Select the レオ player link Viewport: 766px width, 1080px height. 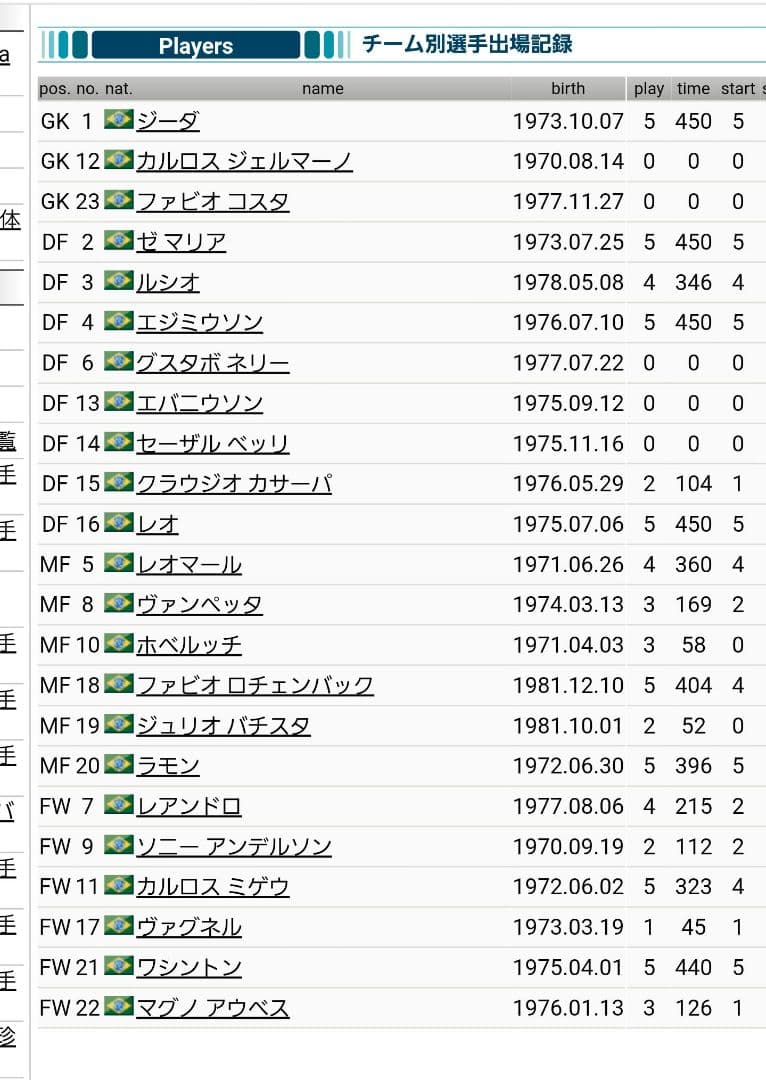(157, 524)
